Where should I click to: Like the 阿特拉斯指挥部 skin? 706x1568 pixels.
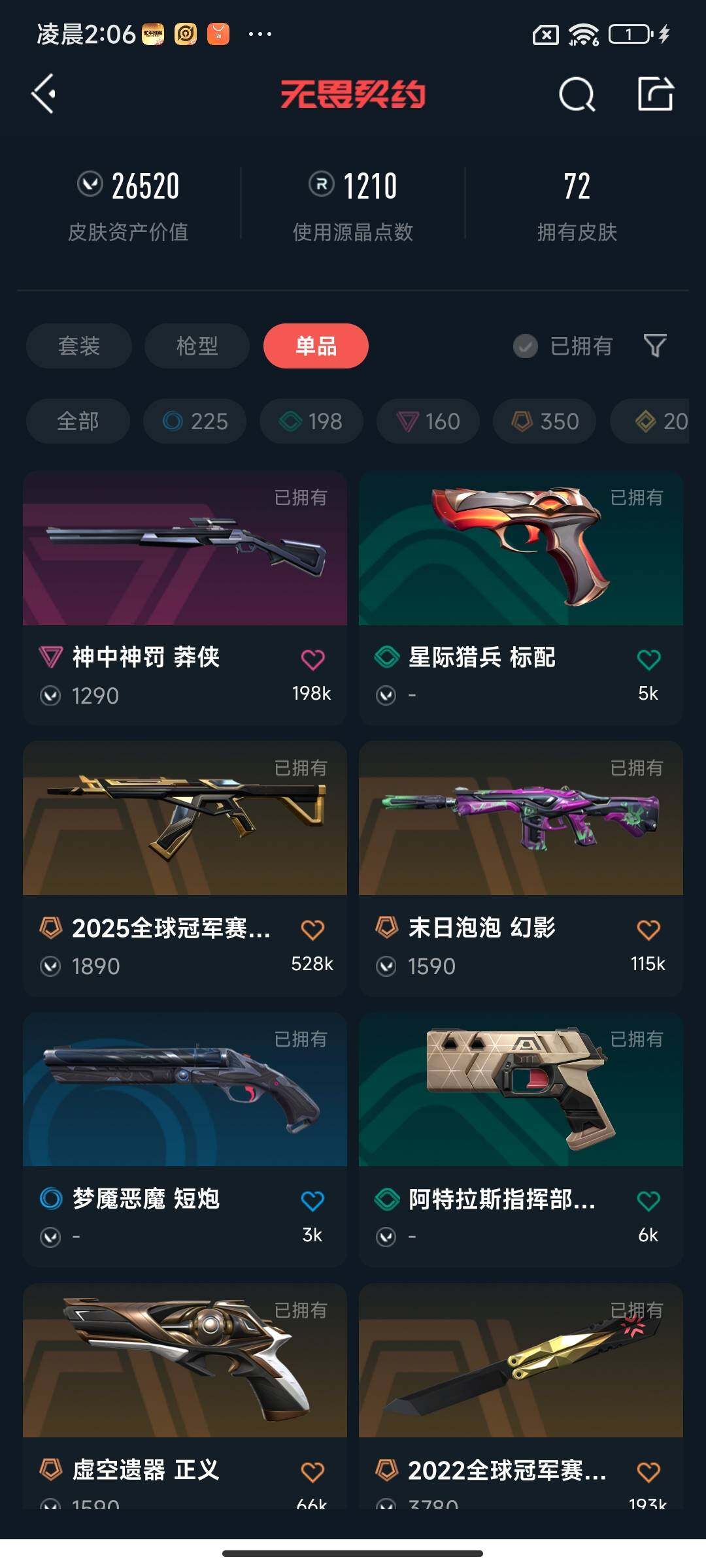tap(648, 1201)
